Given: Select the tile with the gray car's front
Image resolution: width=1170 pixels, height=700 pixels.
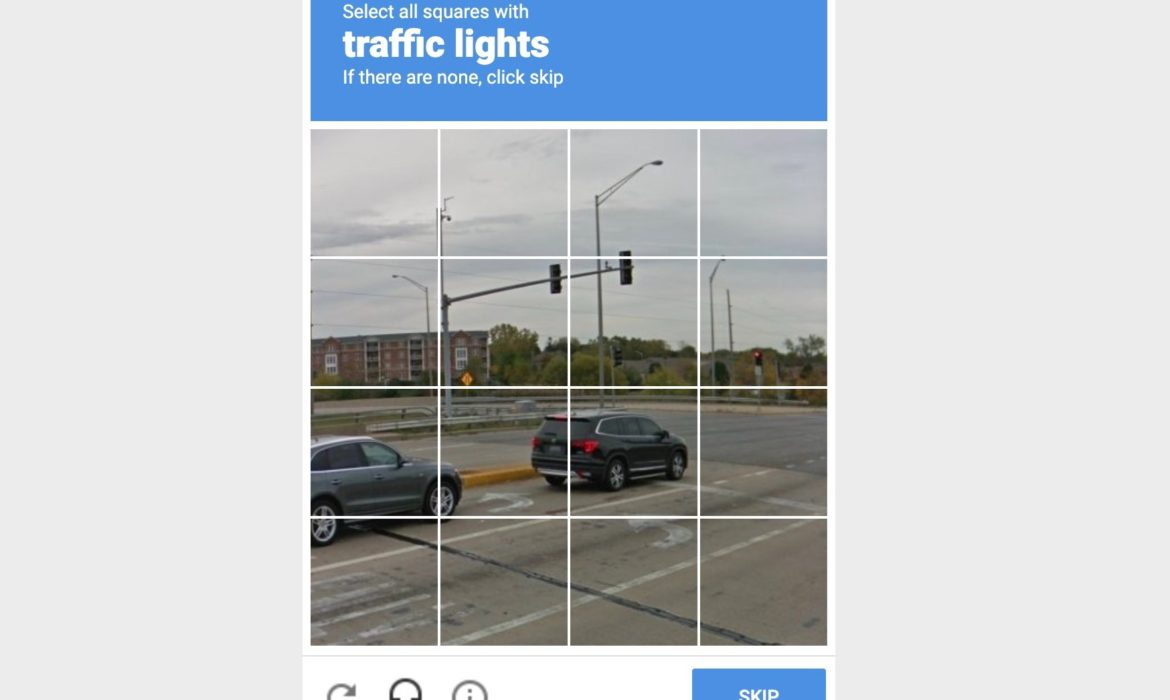Looking at the screenshot, I should 374,452.
